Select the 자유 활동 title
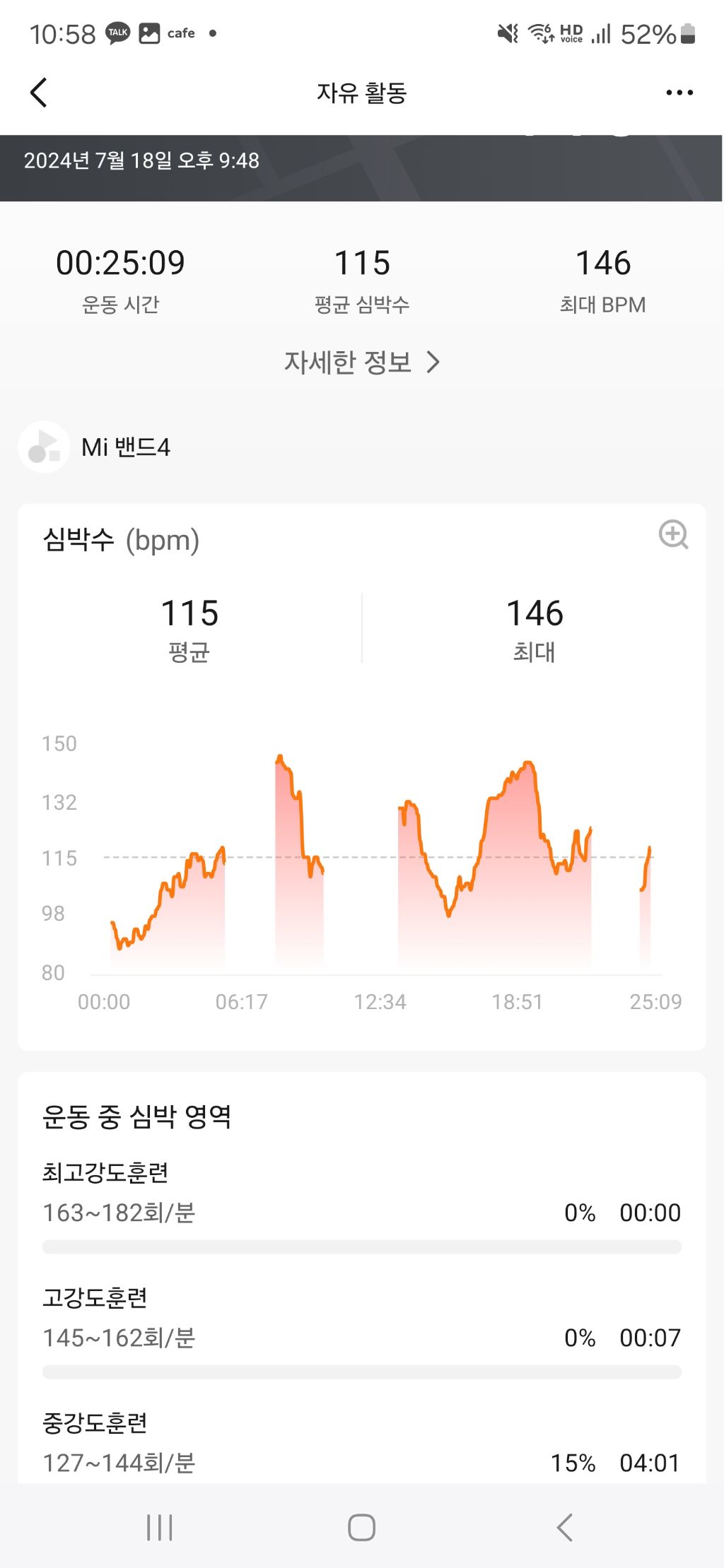Screen dimensions: 724x1568 [x=362, y=92]
